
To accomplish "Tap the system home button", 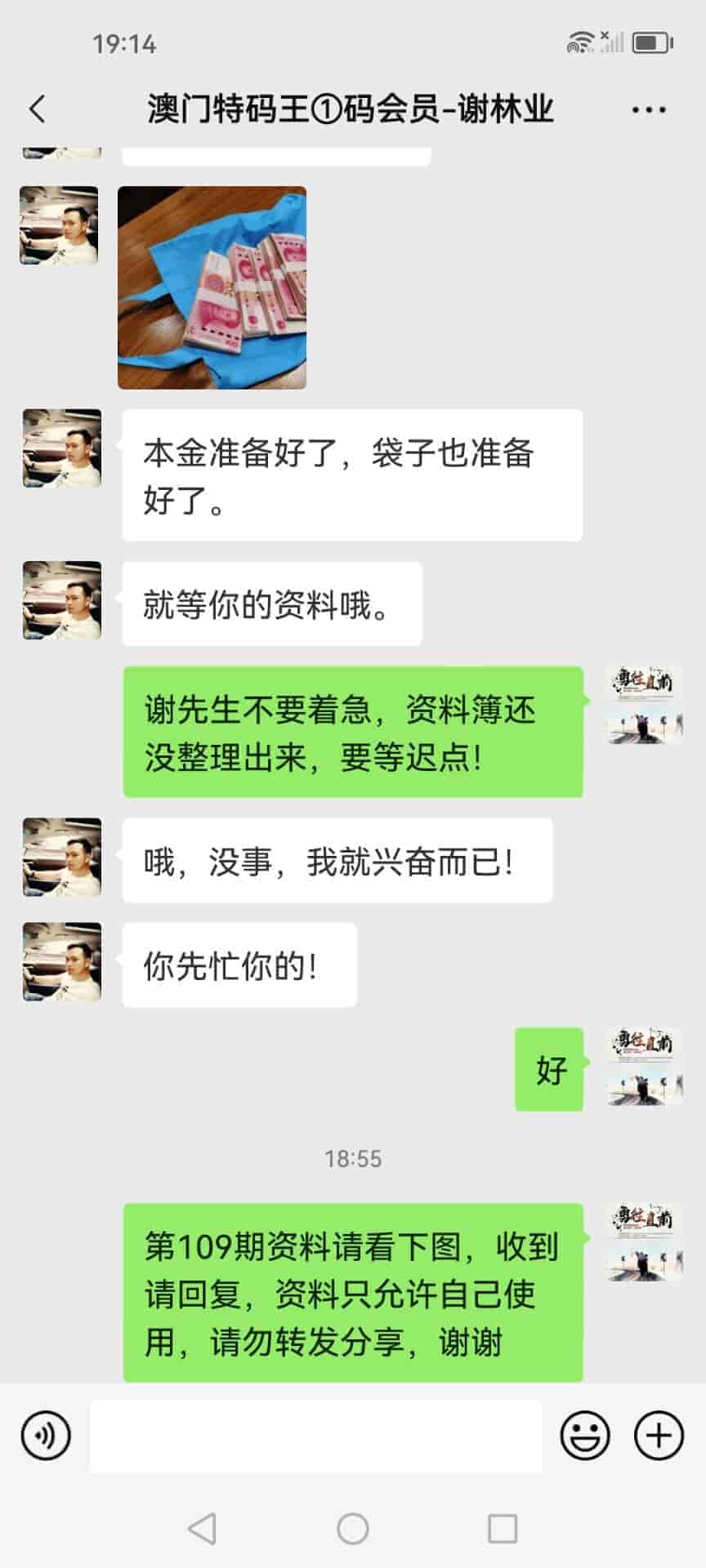I will click(x=353, y=1528).
